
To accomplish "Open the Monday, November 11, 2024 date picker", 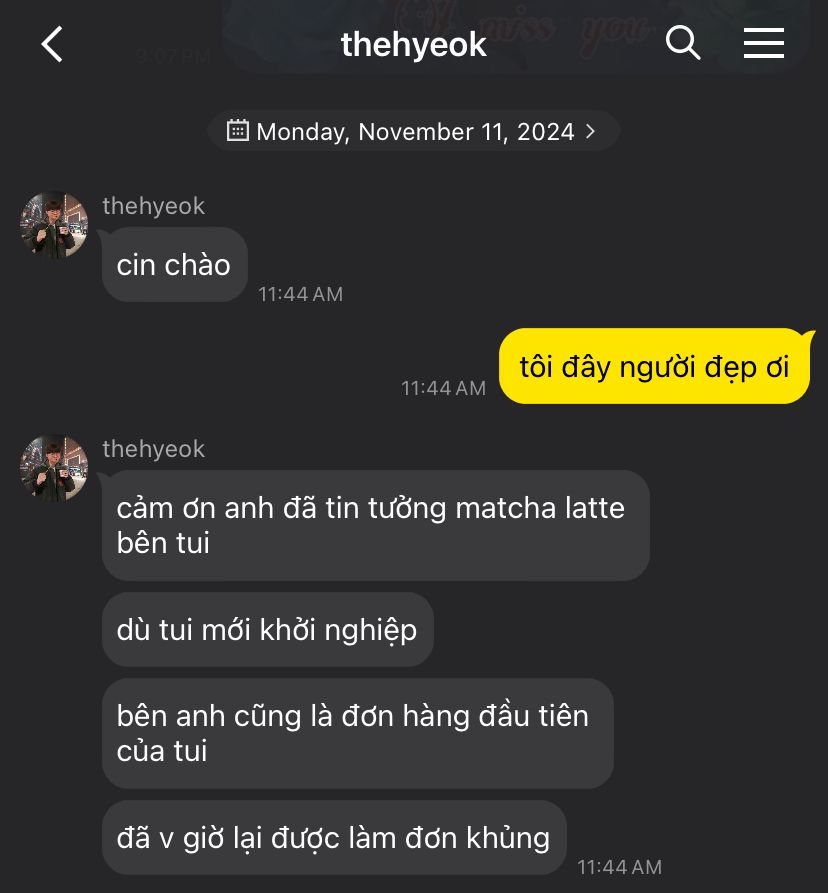I will 413,131.
